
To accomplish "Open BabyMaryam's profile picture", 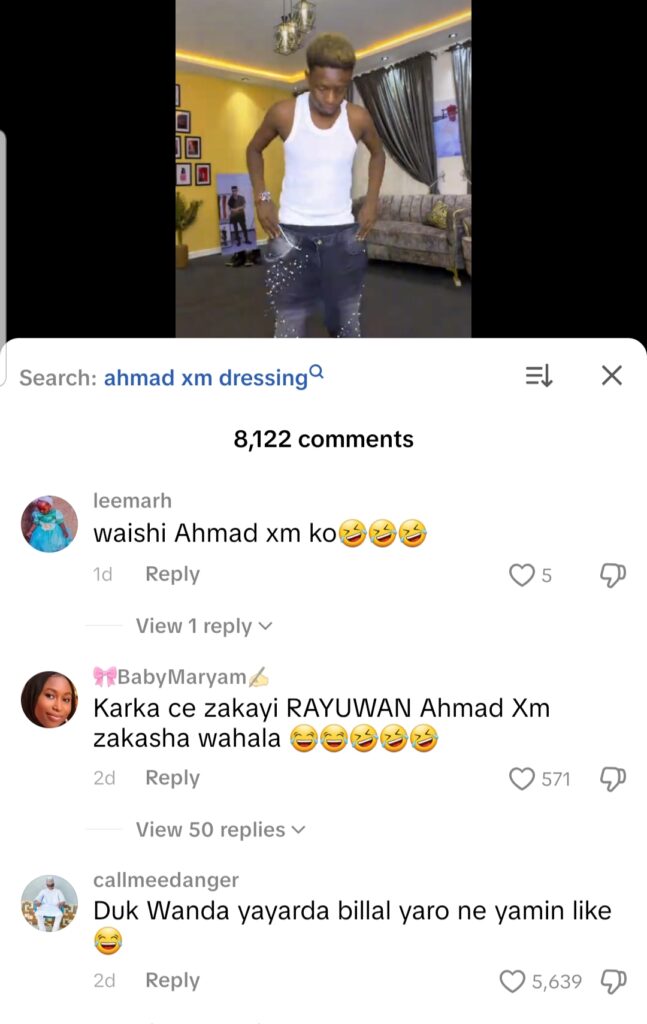I will [49, 699].
